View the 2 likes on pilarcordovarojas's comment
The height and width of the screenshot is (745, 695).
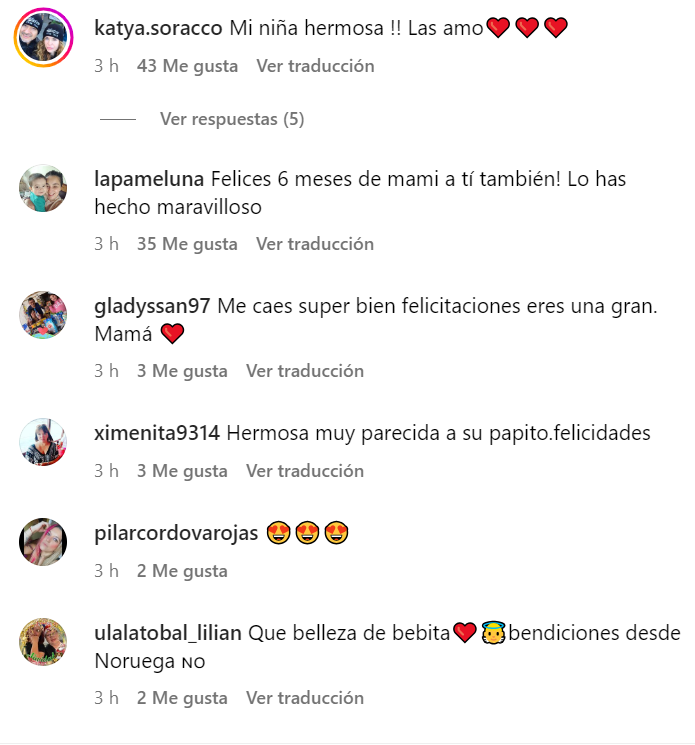pyautogui.click(x=182, y=571)
